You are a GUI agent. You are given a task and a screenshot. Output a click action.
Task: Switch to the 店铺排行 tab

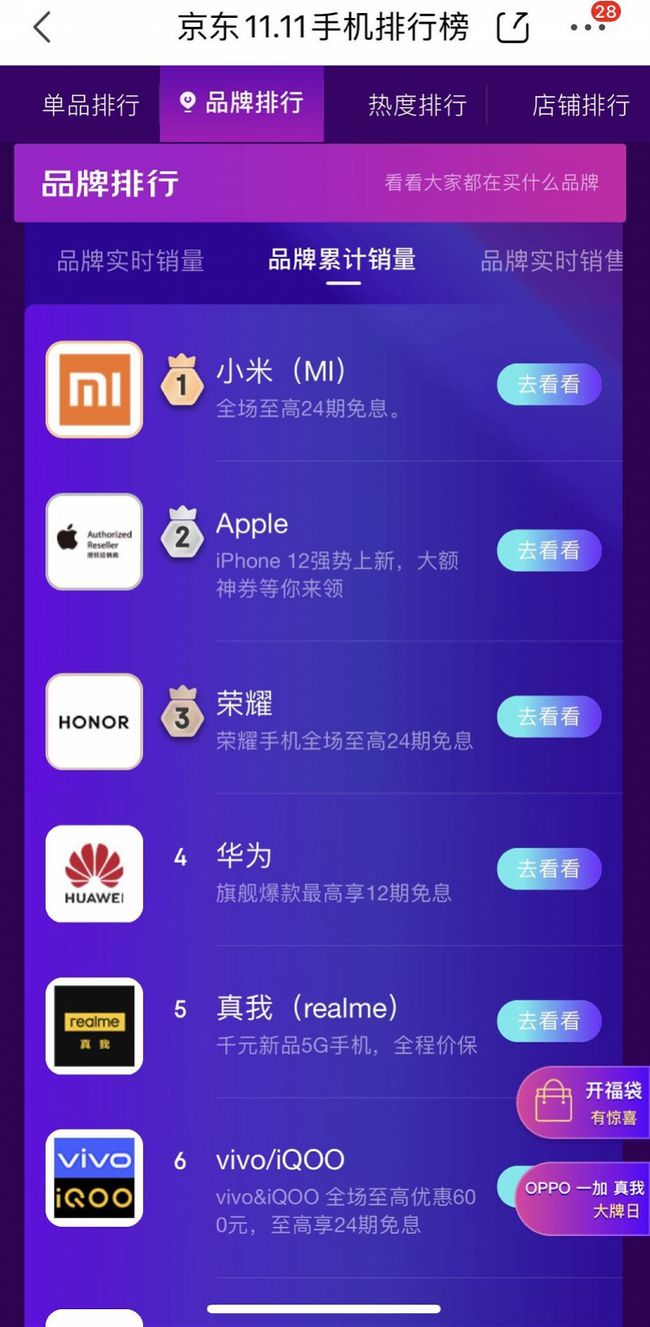581,105
